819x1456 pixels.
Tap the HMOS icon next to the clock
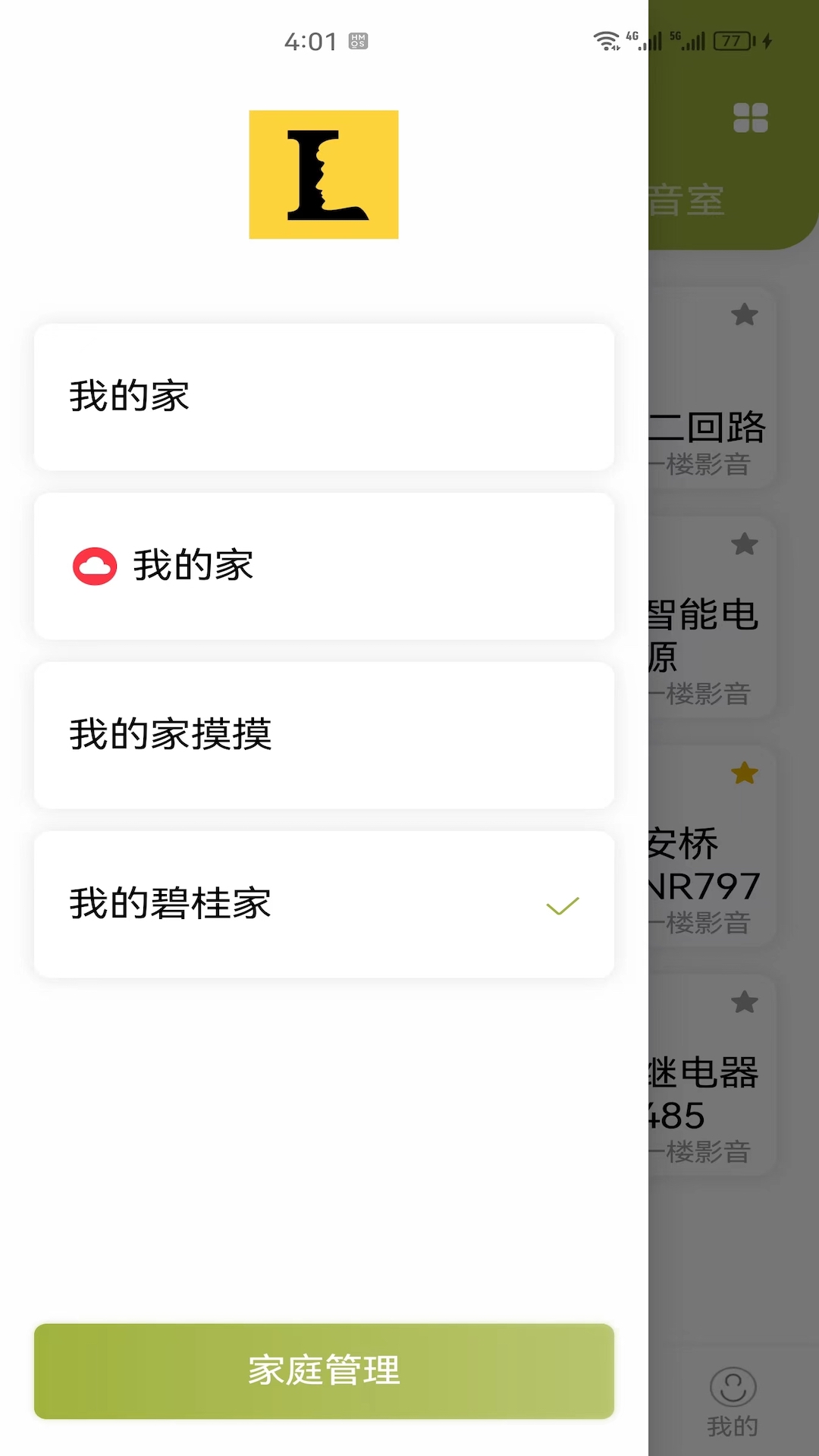tap(356, 40)
